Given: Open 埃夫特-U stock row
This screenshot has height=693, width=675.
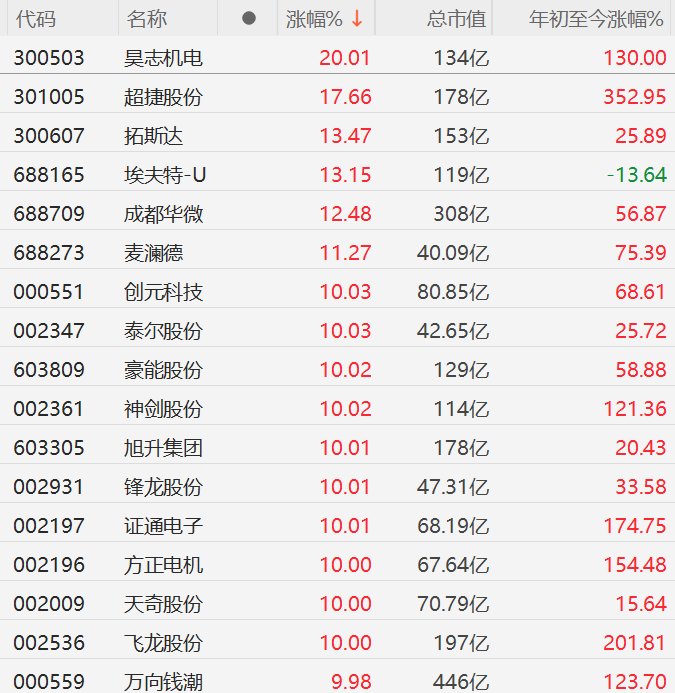Looking at the screenshot, I should (165, 175).
